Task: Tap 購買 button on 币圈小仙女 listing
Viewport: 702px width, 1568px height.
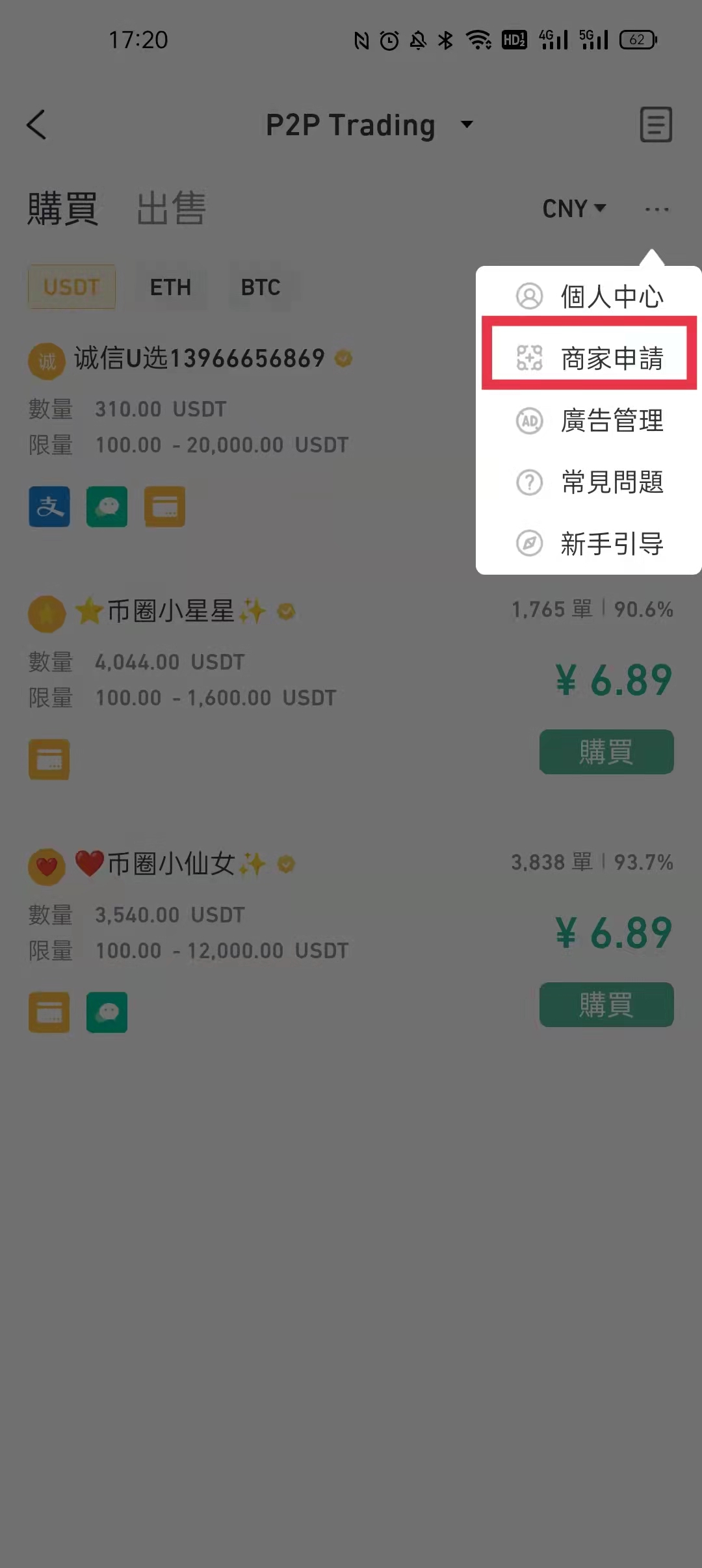Action: tap(605, 1005)
